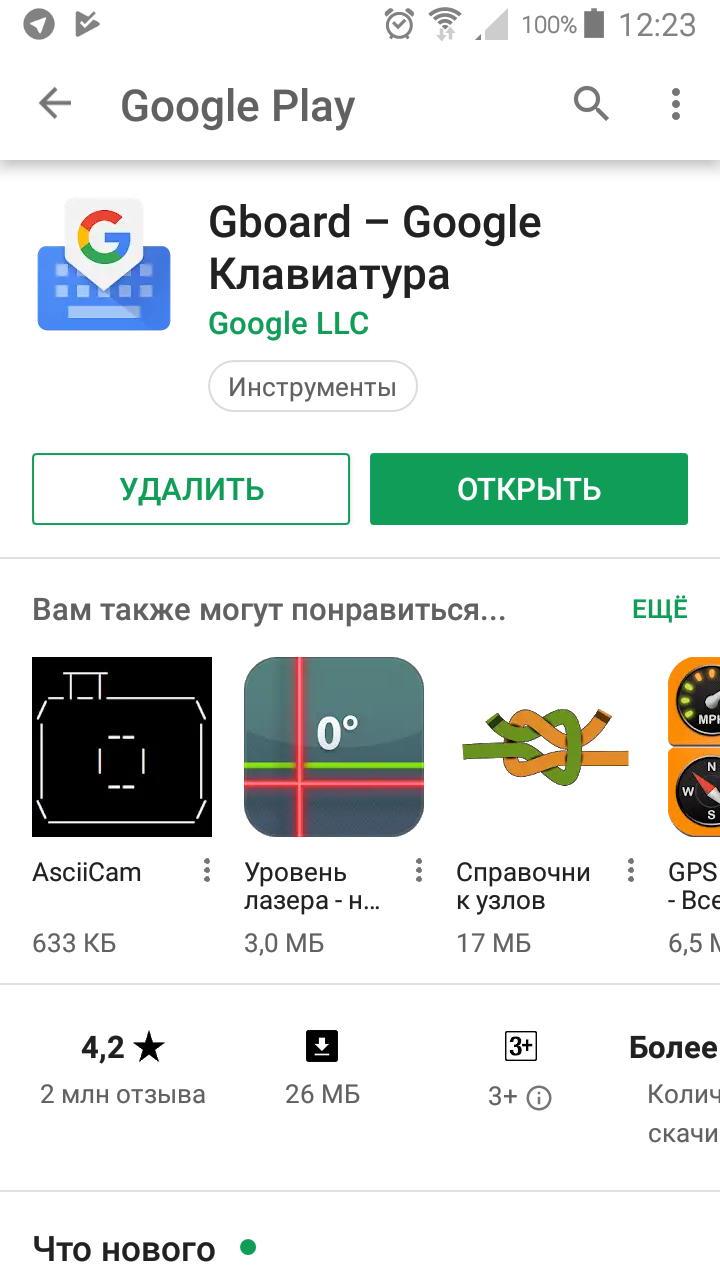Open the Уровень лазера app card

point(334,746)
